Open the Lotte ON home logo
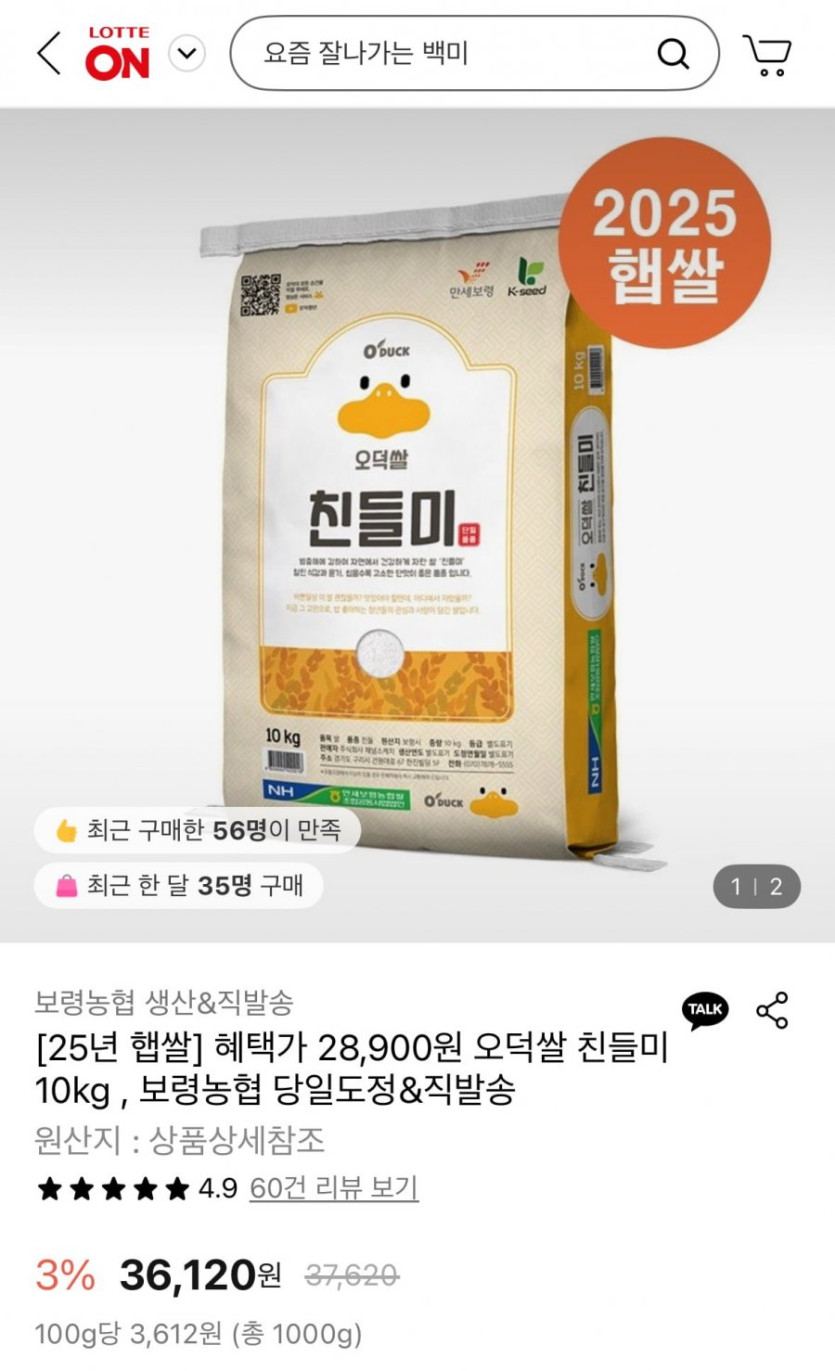 click(117, 53)
